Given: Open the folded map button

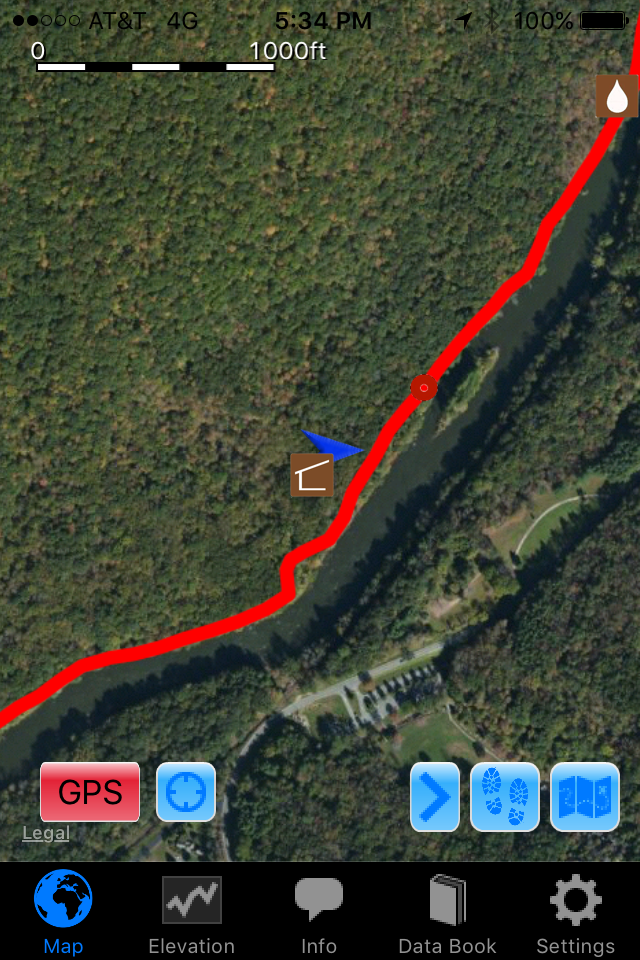Looking at the screenshot, I should [x=585, y=797].
